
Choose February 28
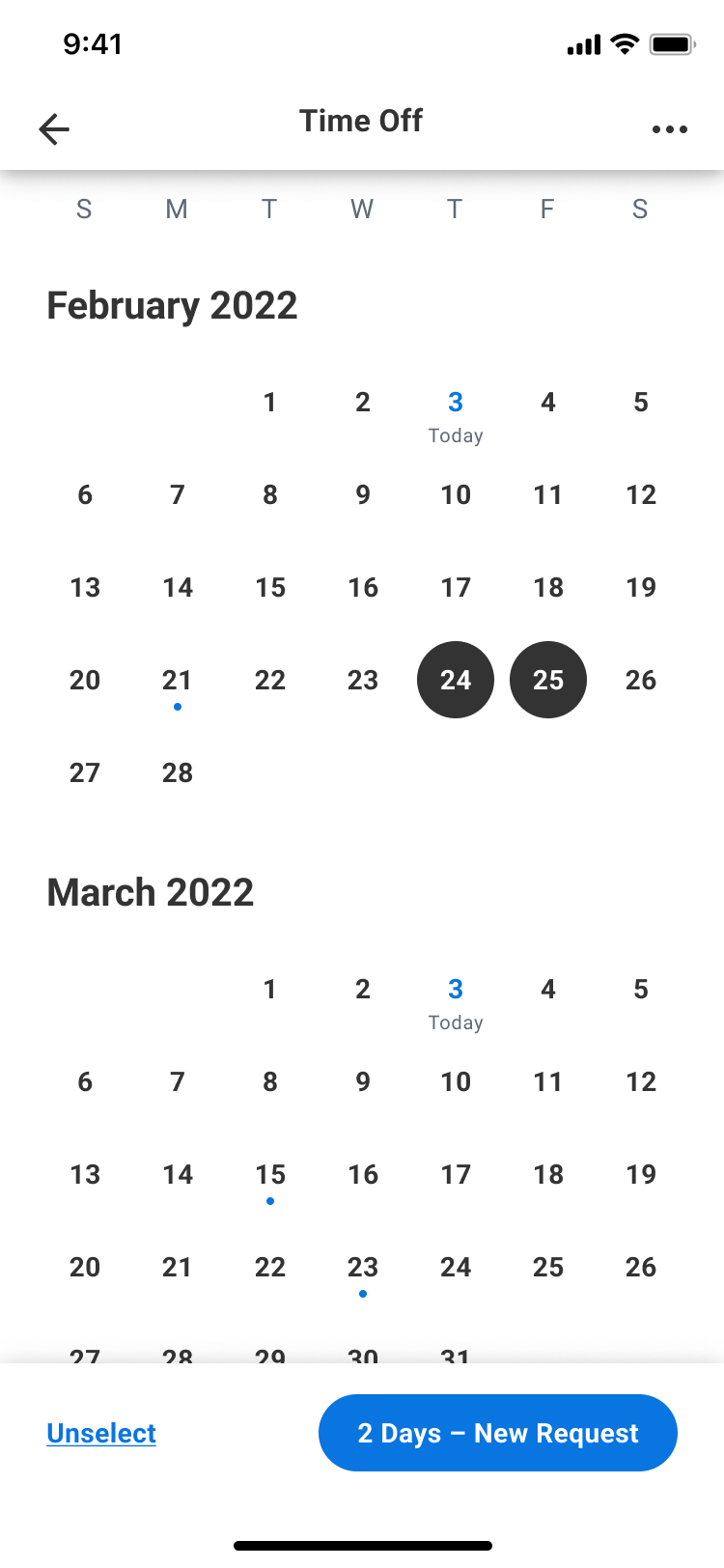click(x=178, y=772)
